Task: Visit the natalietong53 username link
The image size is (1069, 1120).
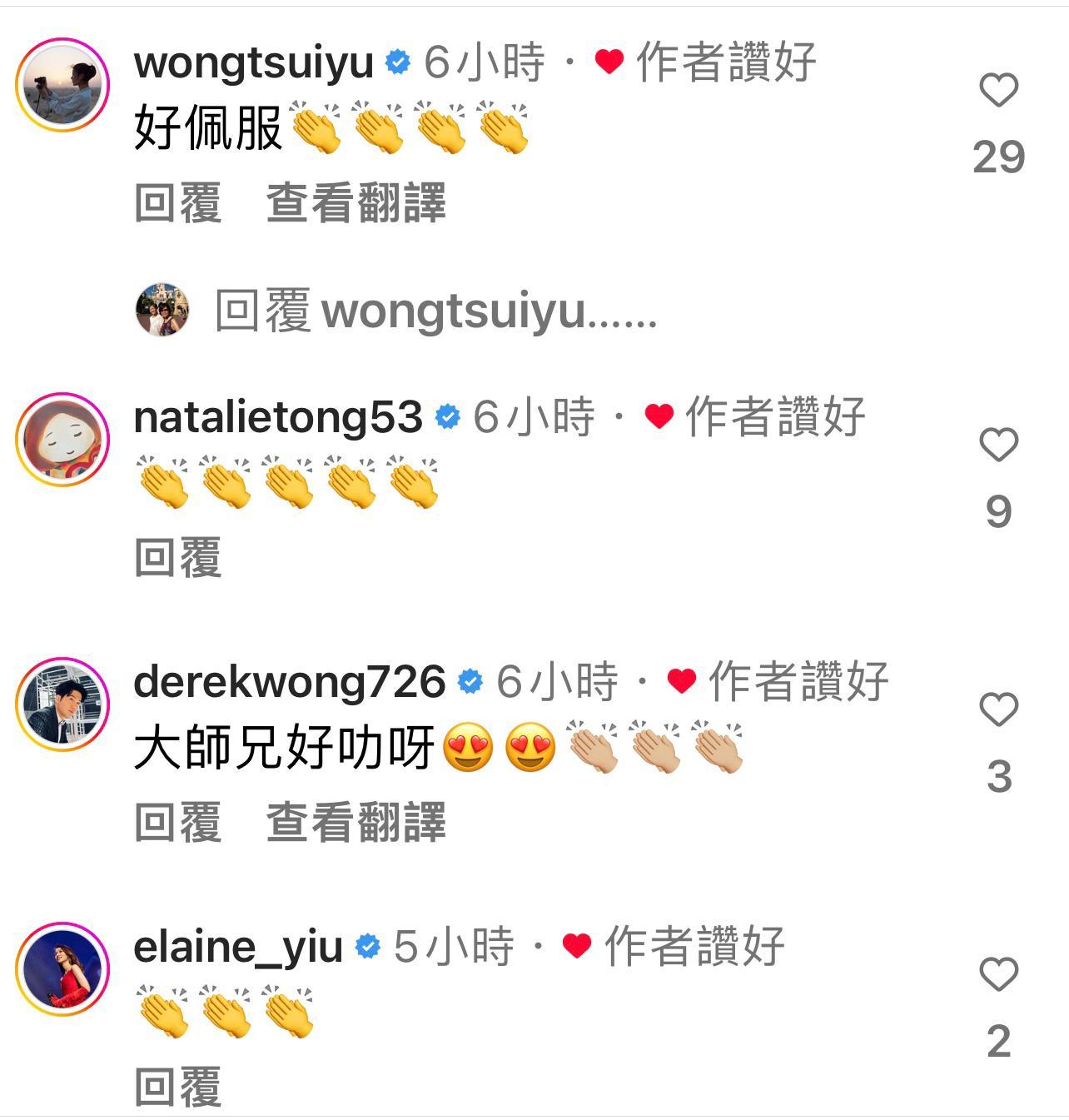Action: tap(278, 417)
